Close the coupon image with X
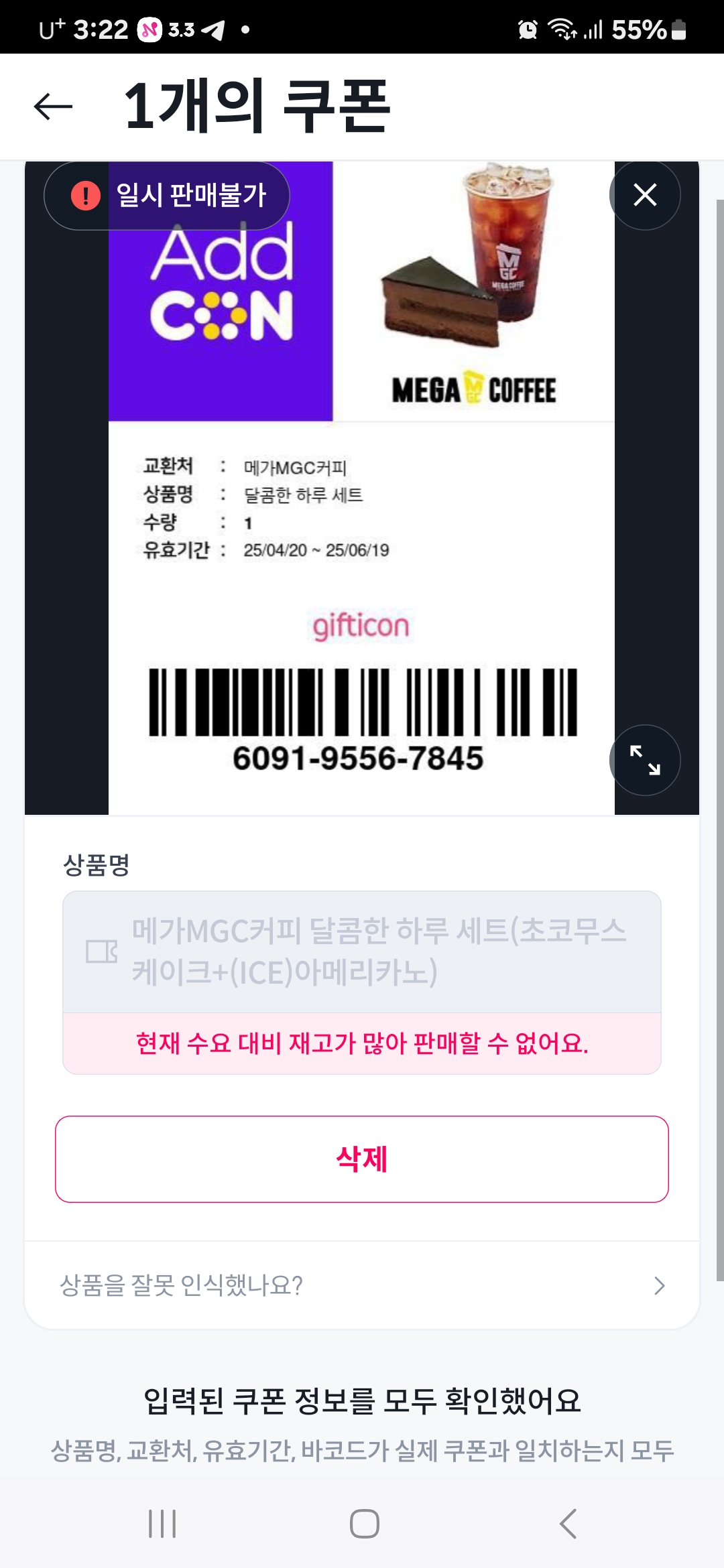724x1568 pixels. pos(644,195)
